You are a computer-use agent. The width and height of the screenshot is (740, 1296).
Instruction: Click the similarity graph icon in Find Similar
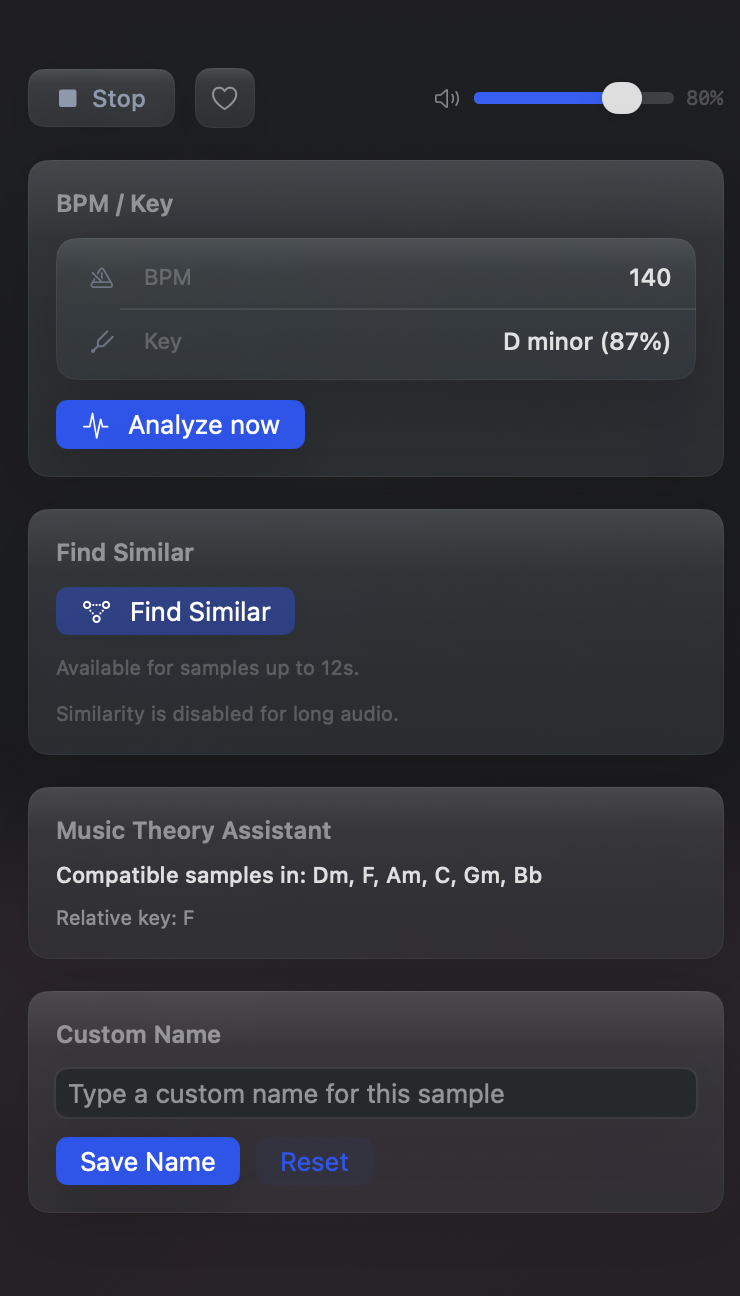(95, 611)
